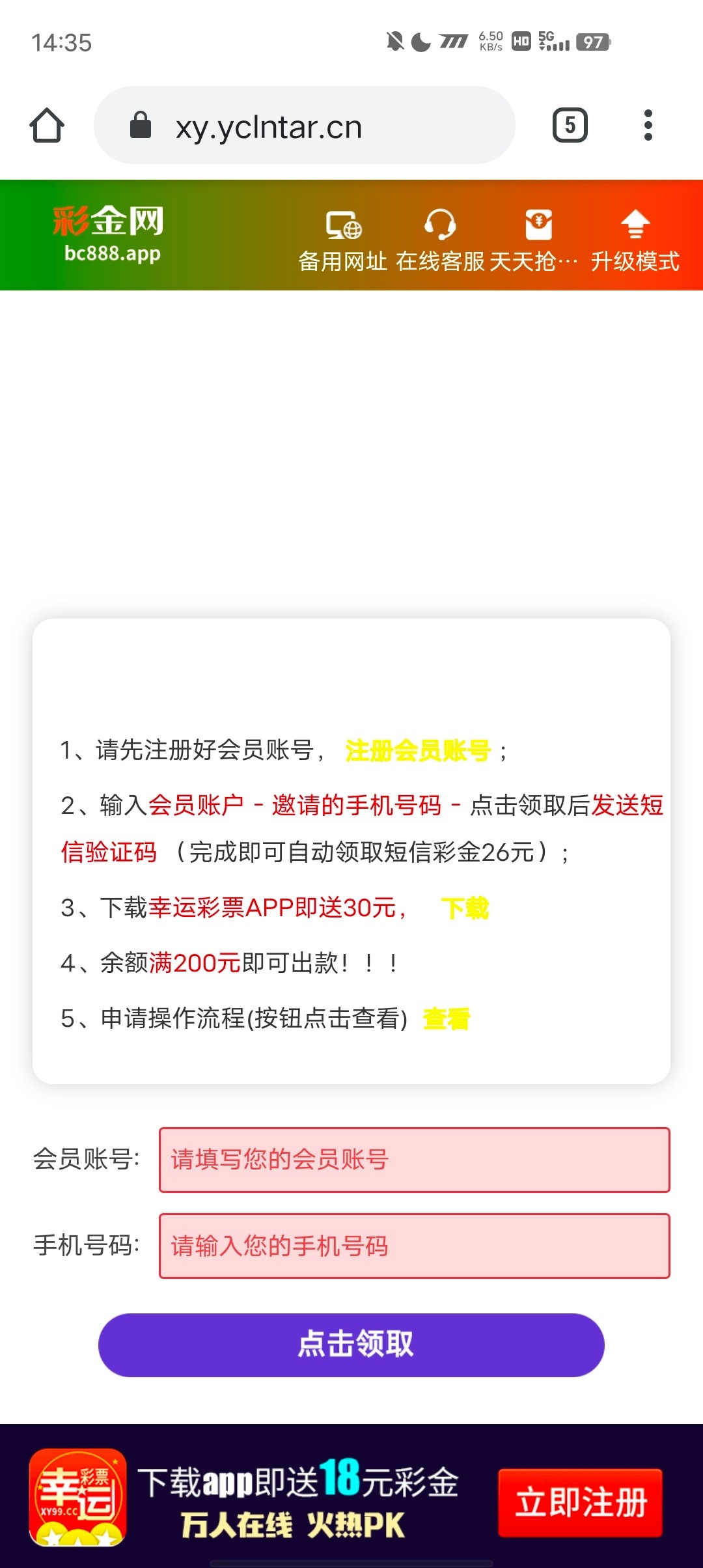Go to the browser home page
Image resolution: width=703 pixels, height=1568 pixels.
[47, 125]
